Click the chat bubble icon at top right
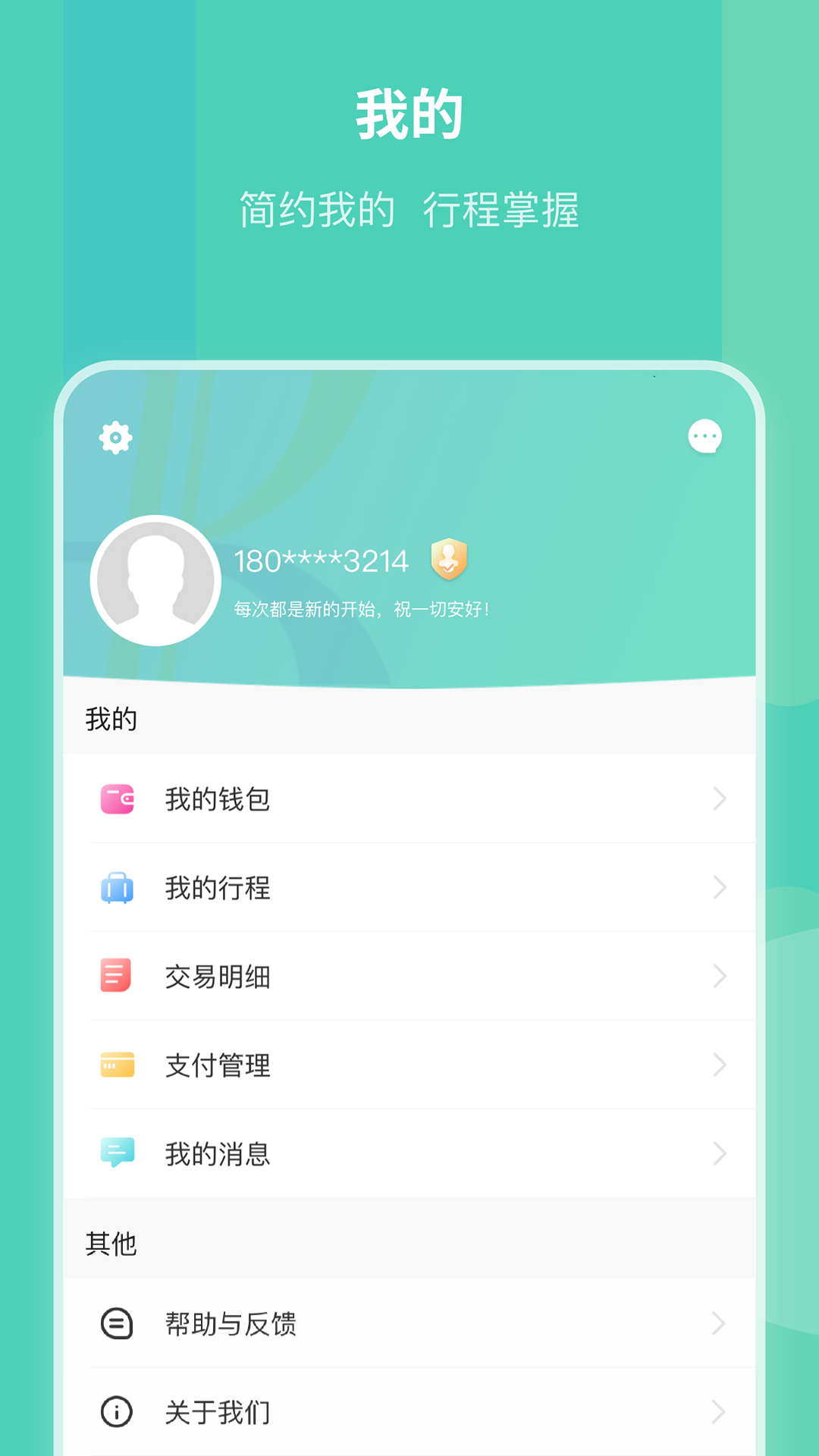The height and width of the screenshot is (1456, 819). tap(705, 438)
